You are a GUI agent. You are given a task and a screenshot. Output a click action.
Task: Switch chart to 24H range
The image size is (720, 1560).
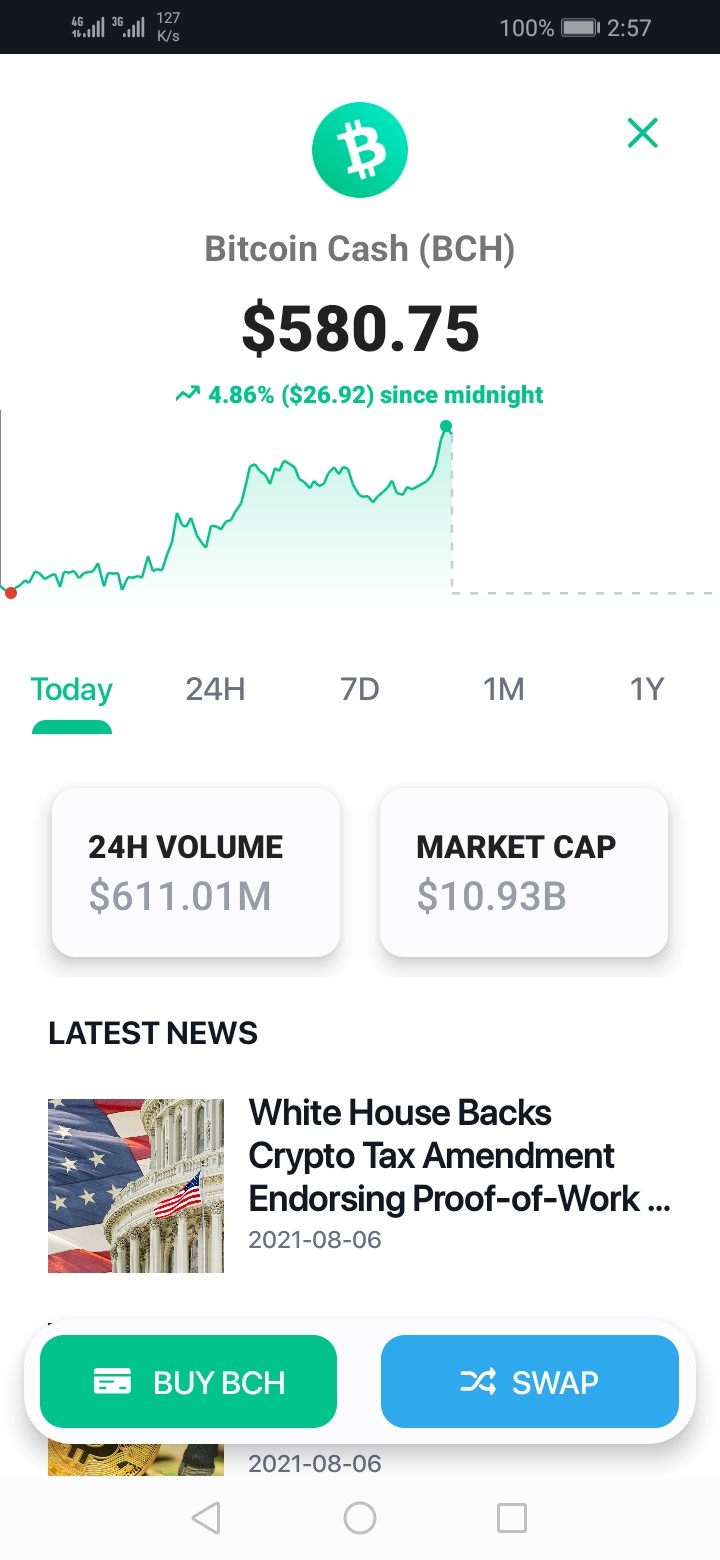pos(215,690)
